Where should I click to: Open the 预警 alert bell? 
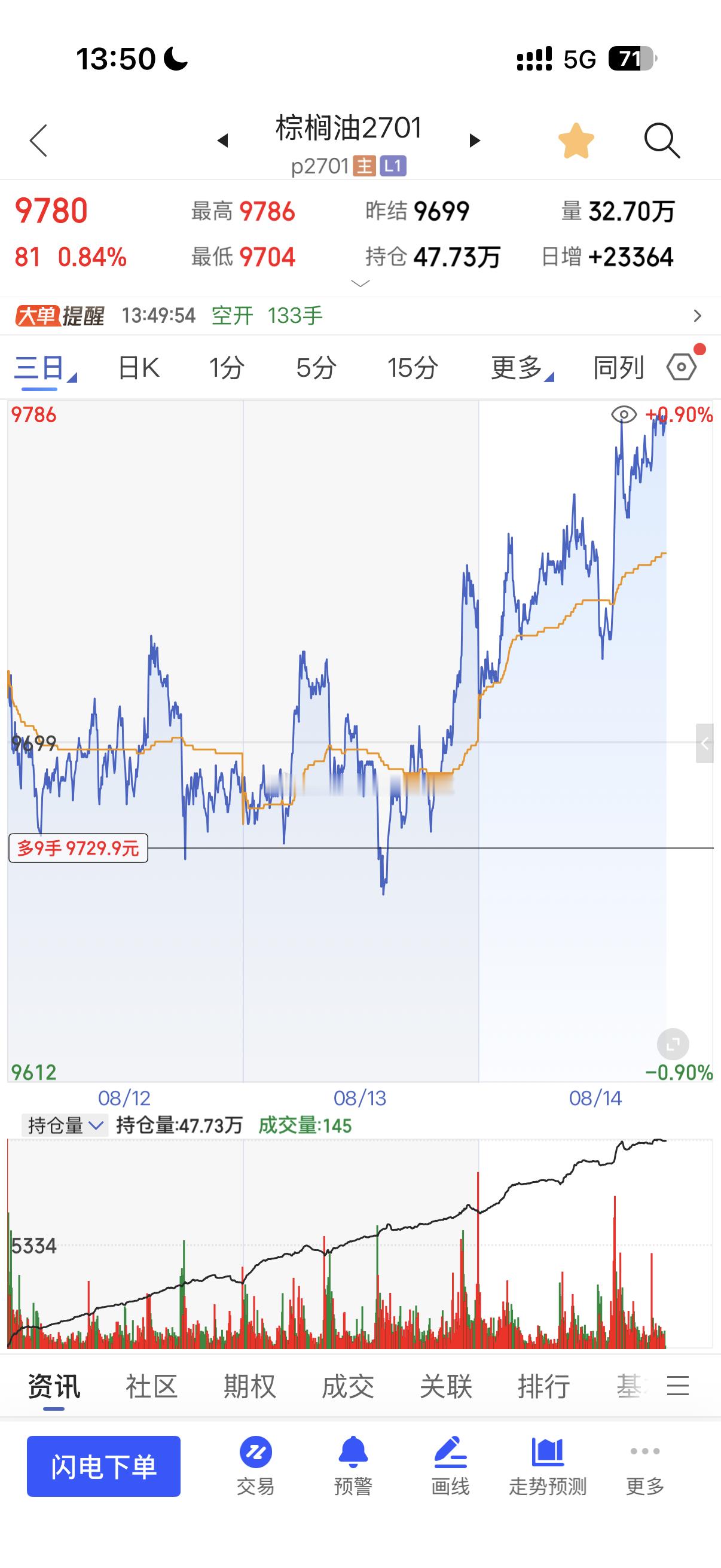(353, 1467)
